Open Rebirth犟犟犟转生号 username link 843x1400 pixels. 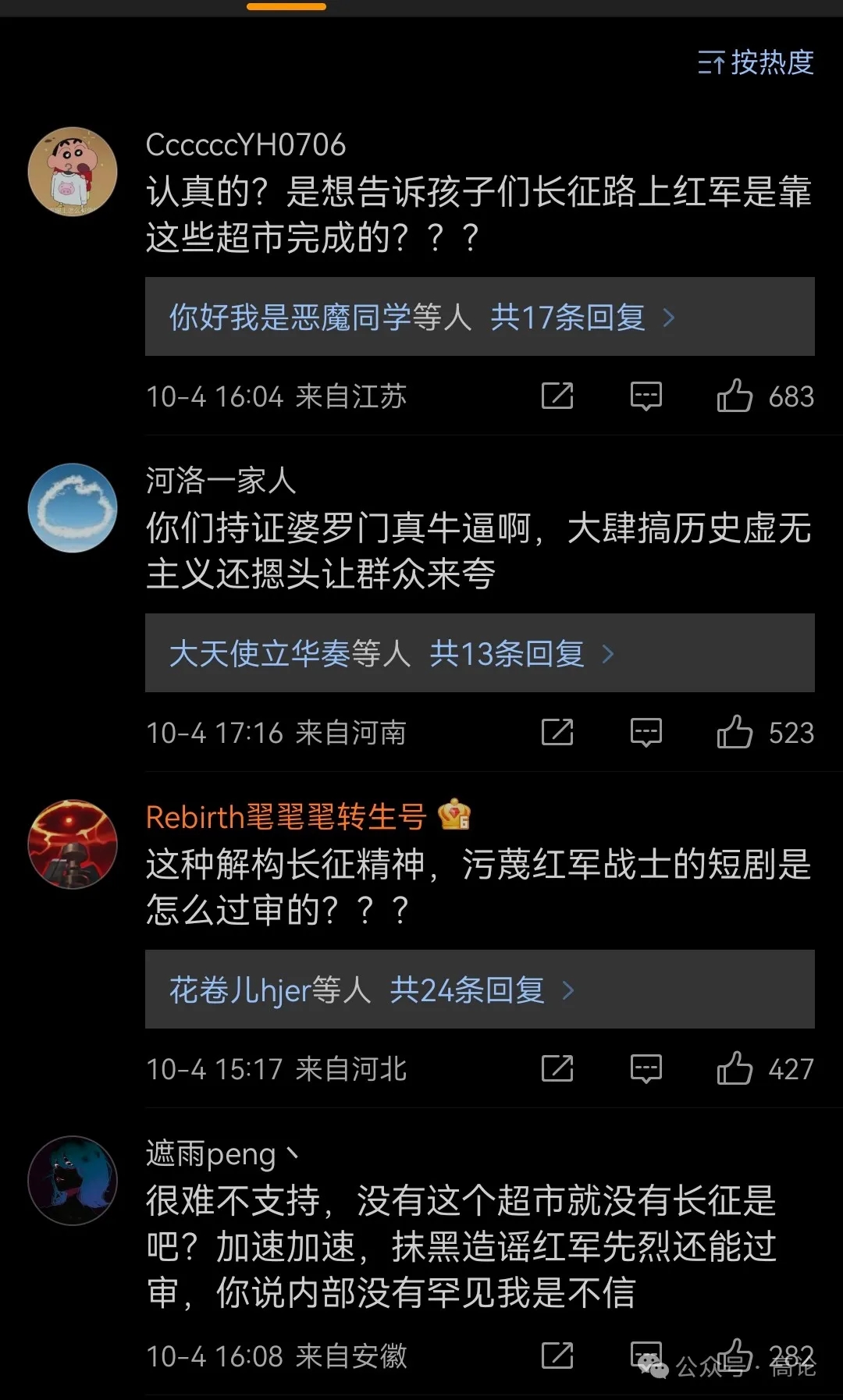tap(286, 817)
